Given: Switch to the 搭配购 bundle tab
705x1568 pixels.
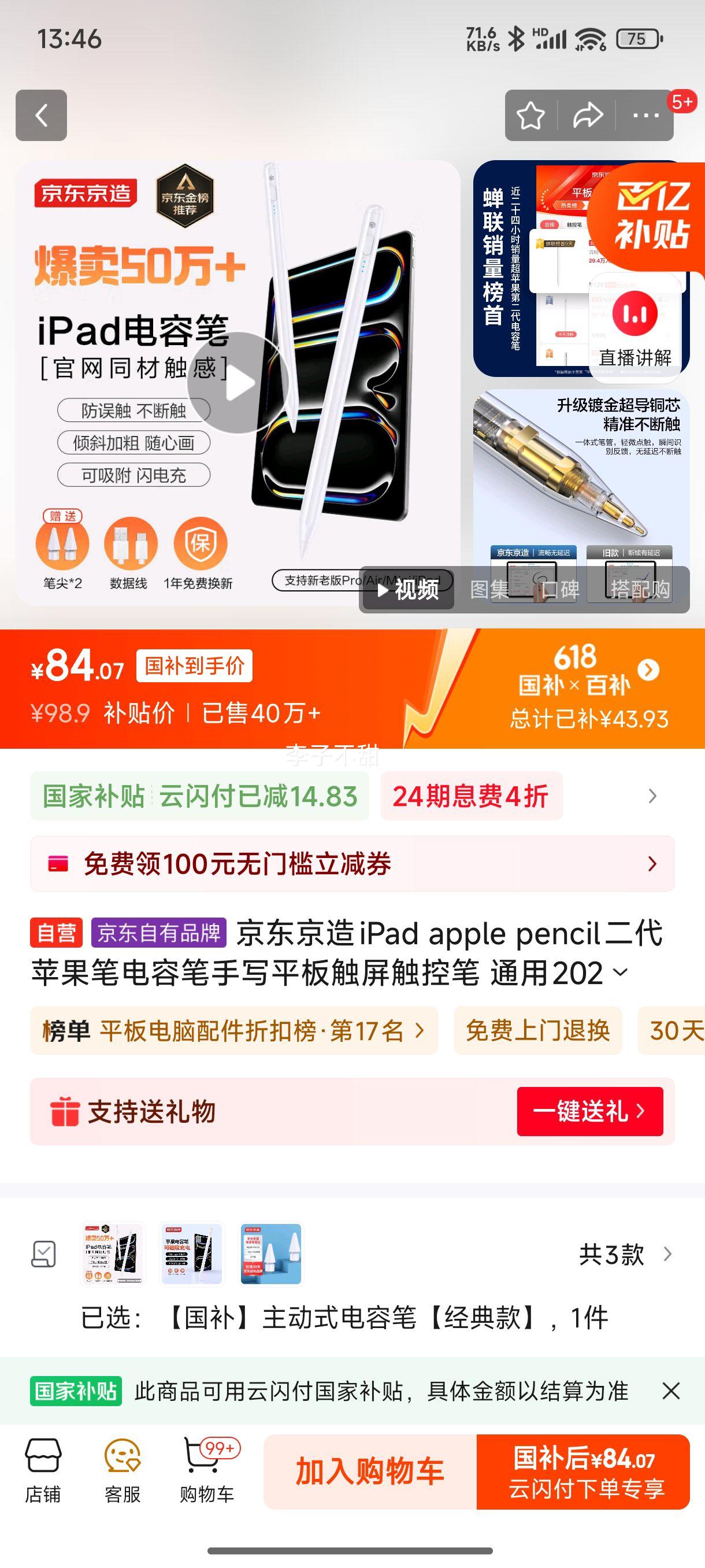Looking at the screenshot, I should point(640,589).
